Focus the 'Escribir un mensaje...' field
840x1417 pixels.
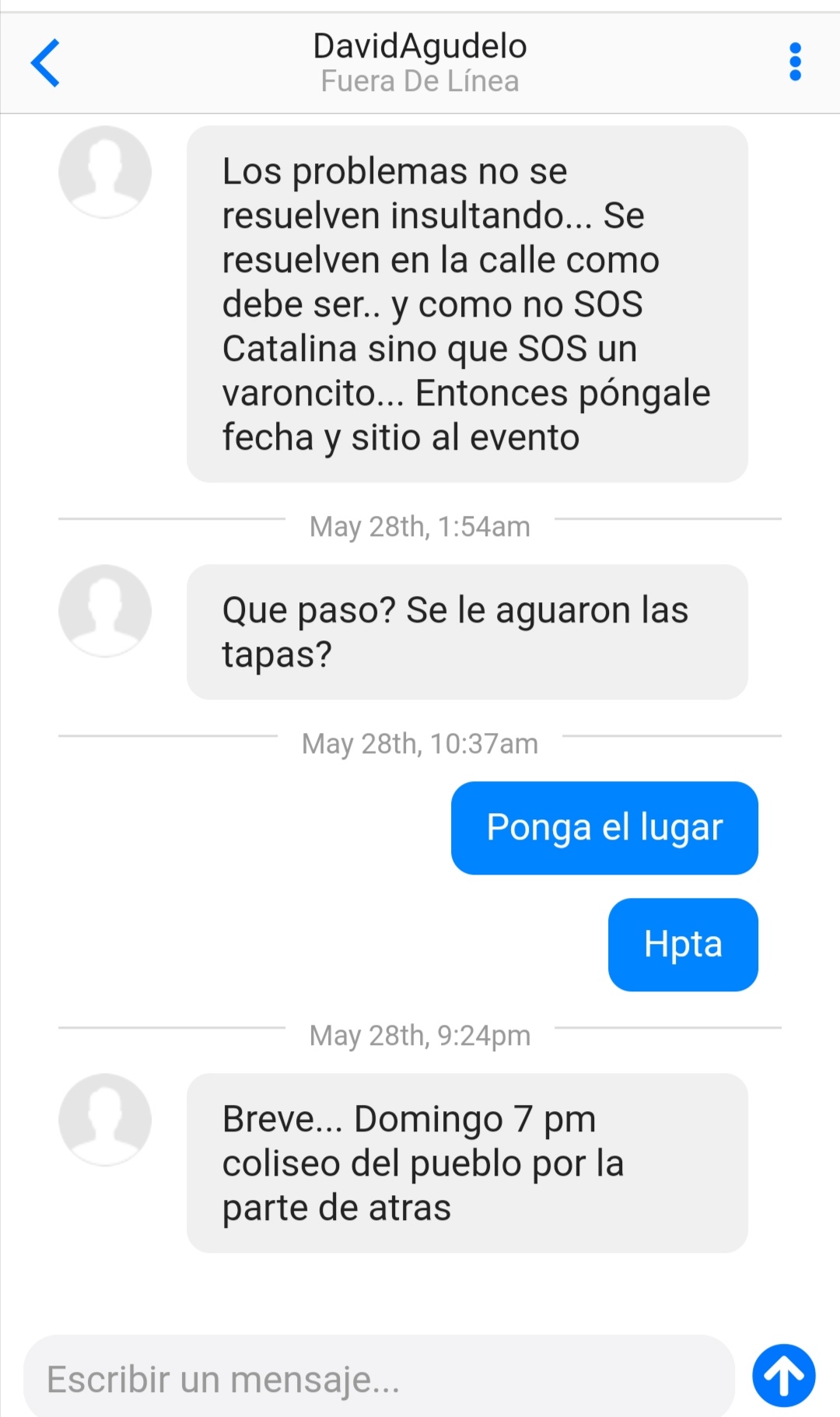point(379,1379)
